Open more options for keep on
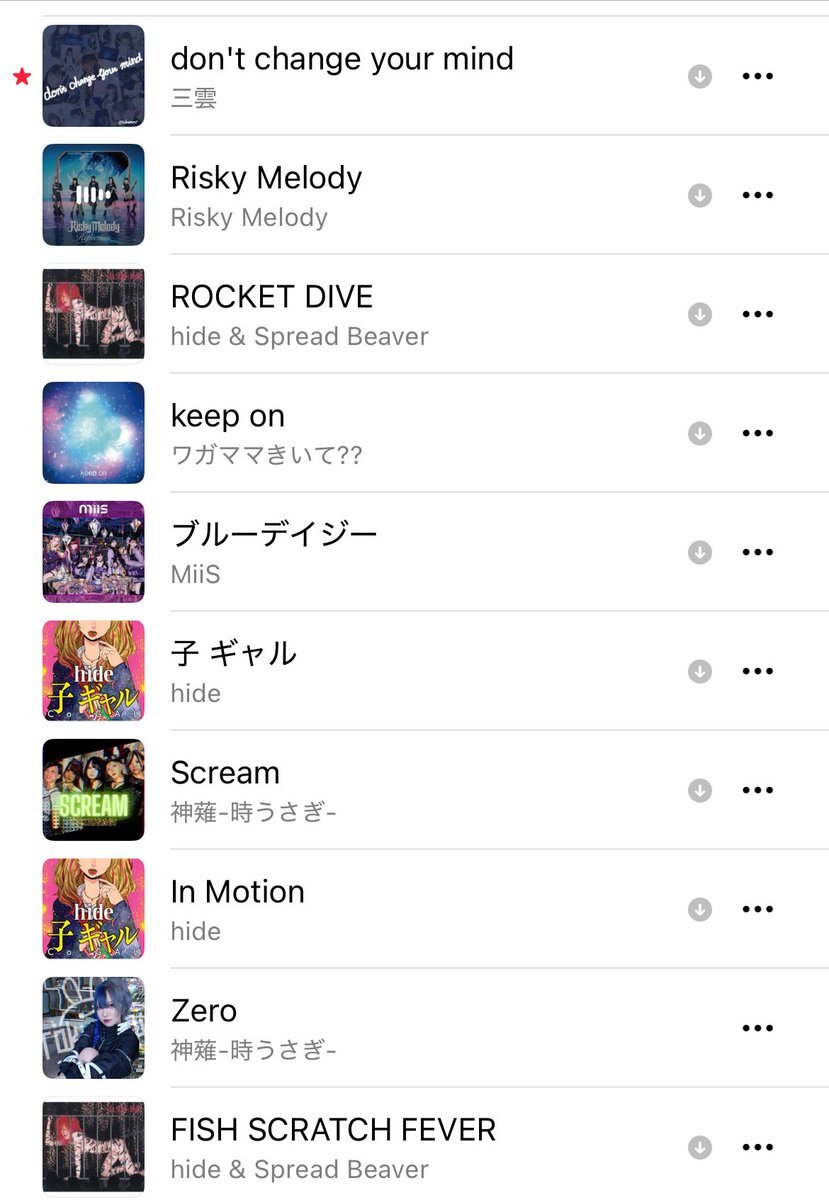 pos(758,433)
